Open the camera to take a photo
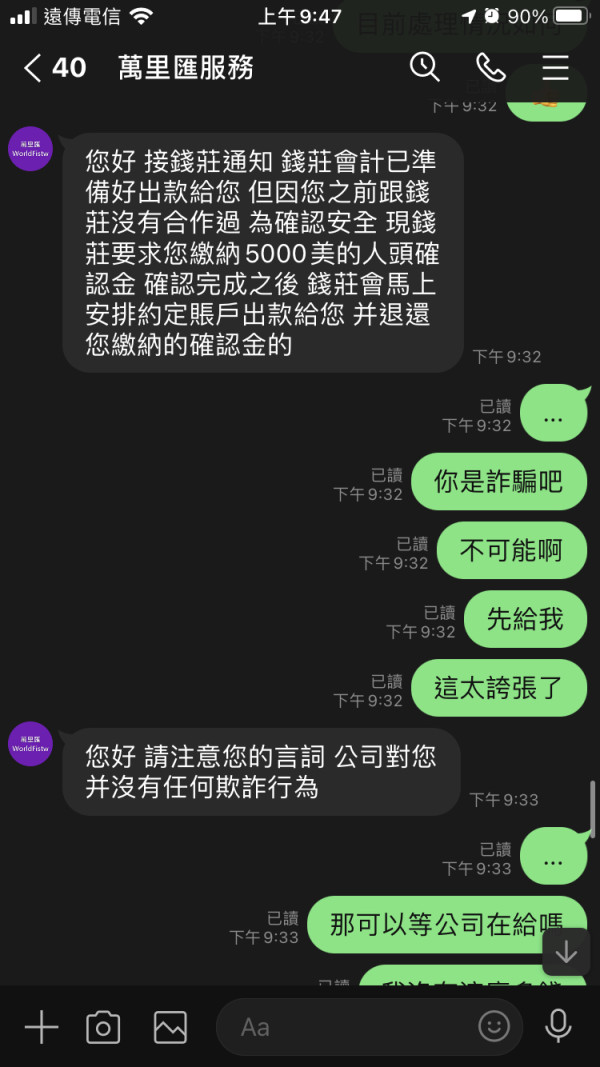600x1067 pixels. click(103, 1027)
